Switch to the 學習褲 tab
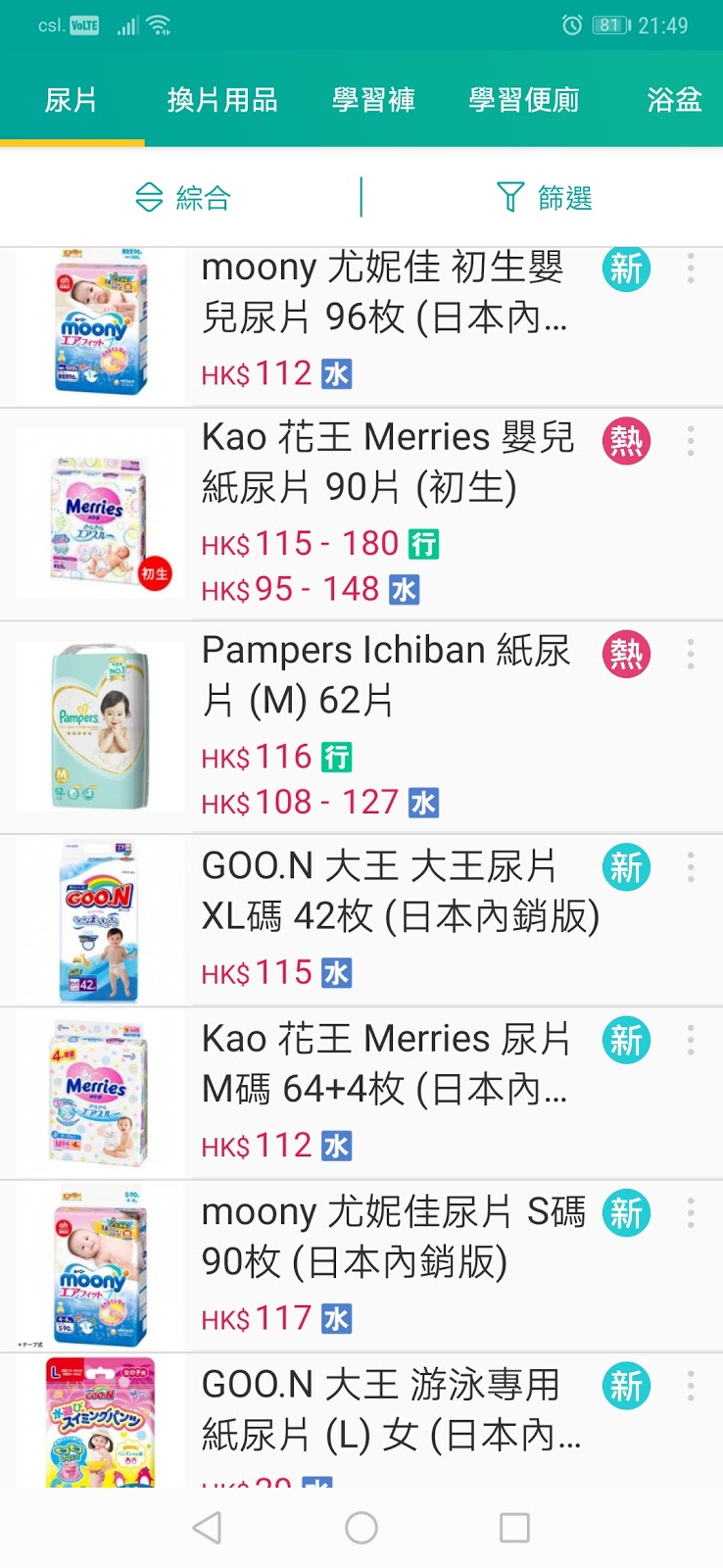 point(373,100)
